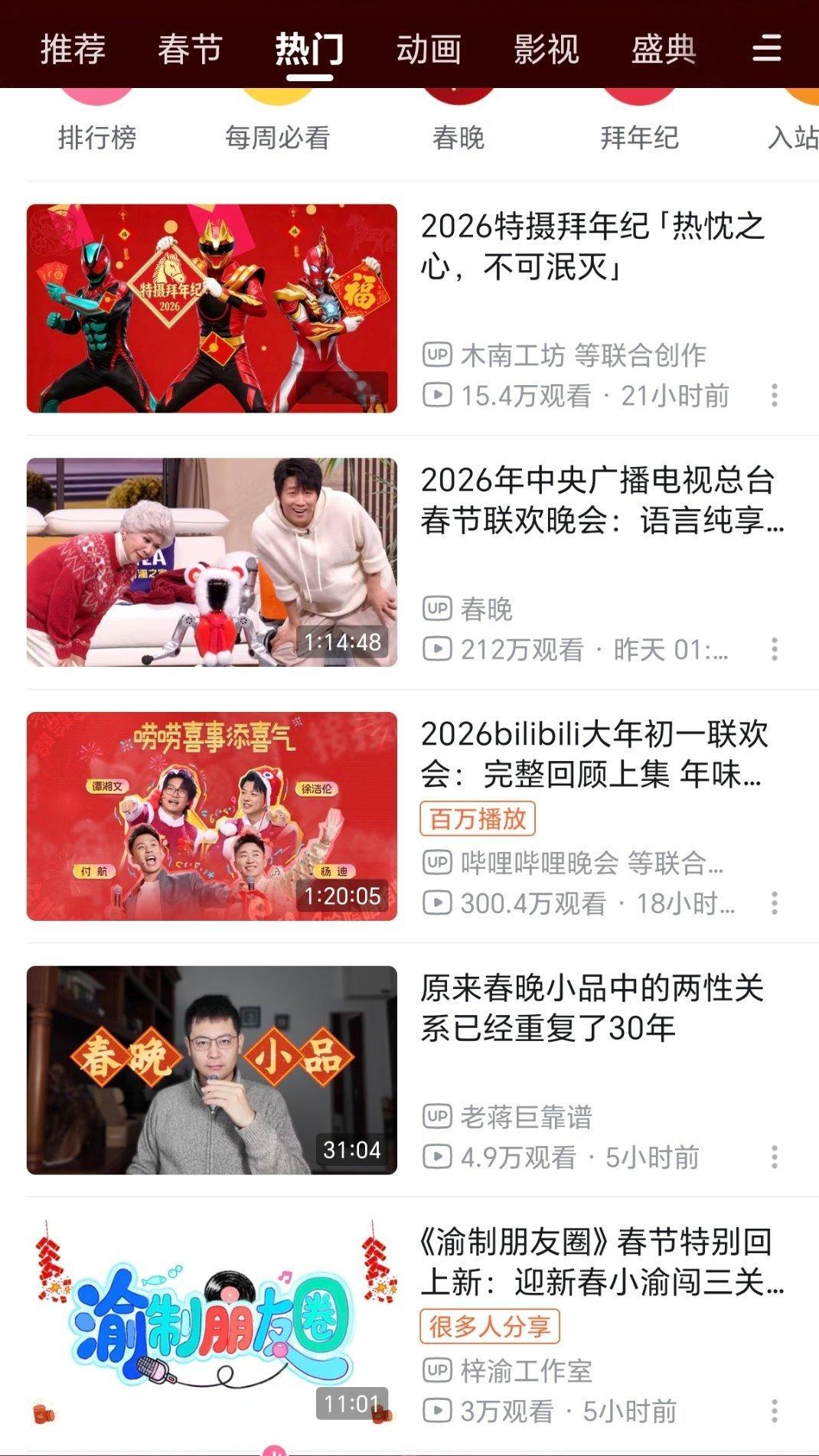Image resolution: width=819 pixels, height=1456 pixels.
Task: Tap the play-count icon beside 15.4万观看
Action: (x=436, y=394)
